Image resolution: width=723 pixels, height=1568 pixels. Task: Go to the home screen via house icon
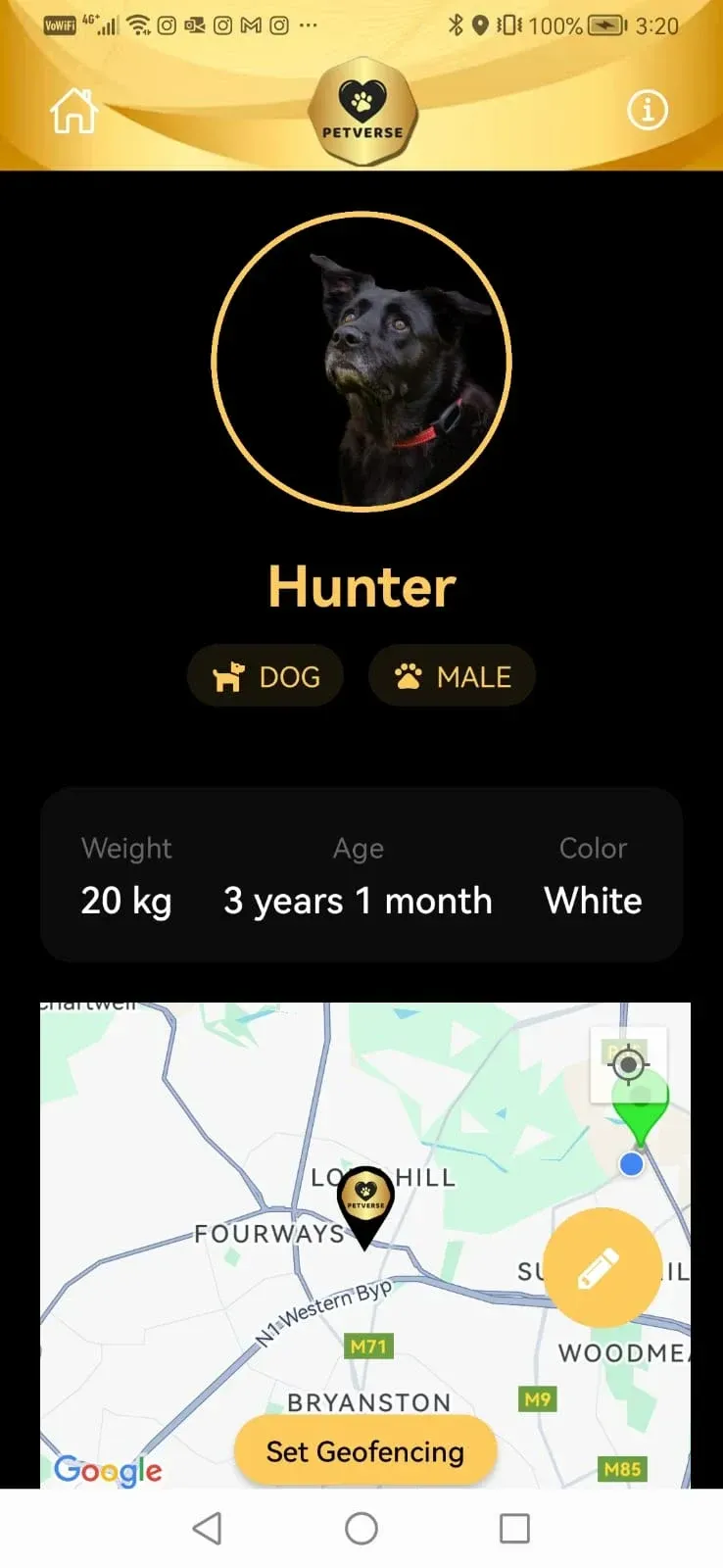(74, 110)
